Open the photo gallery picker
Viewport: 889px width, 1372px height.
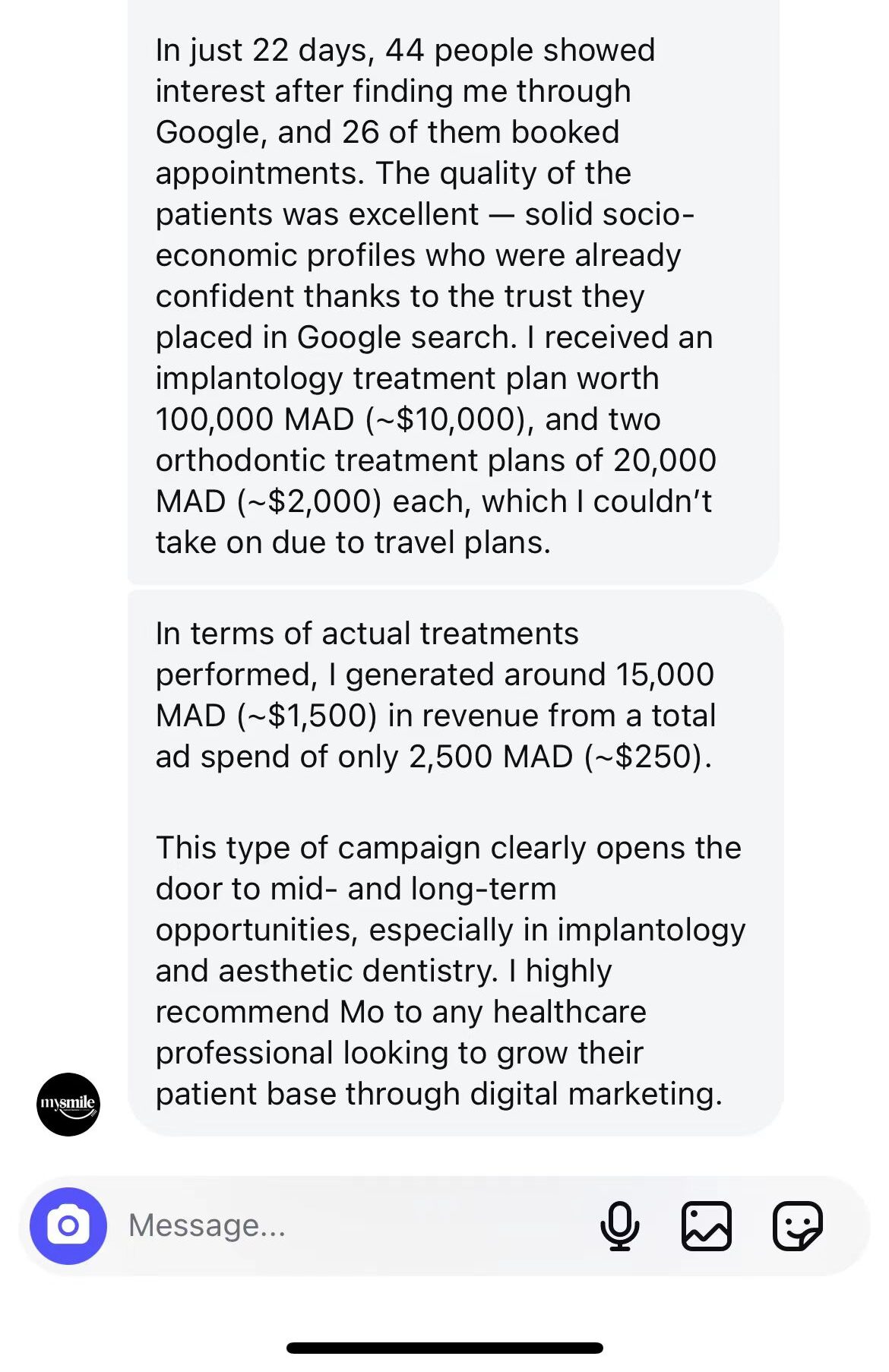(707, 1225)
